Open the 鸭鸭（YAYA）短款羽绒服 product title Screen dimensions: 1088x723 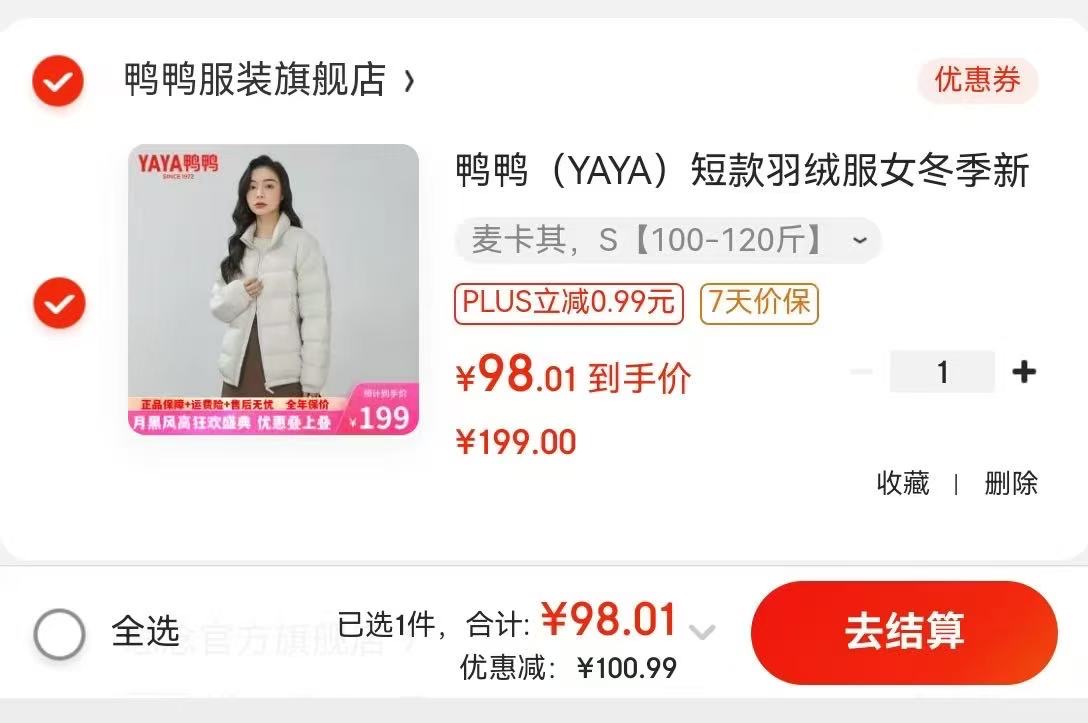(742, 171)
